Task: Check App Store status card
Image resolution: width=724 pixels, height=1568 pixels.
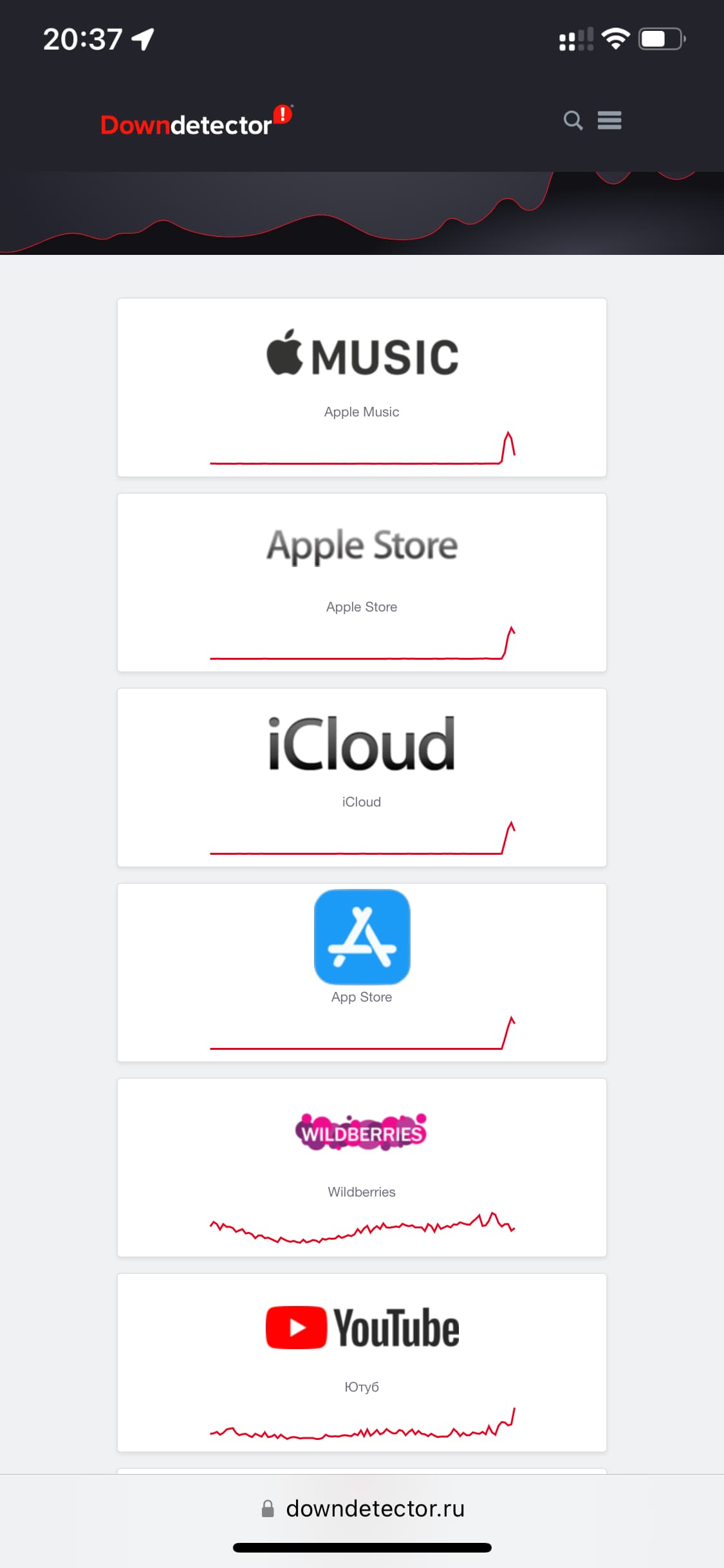Action: pyautogui.click(x=362, y=973)
